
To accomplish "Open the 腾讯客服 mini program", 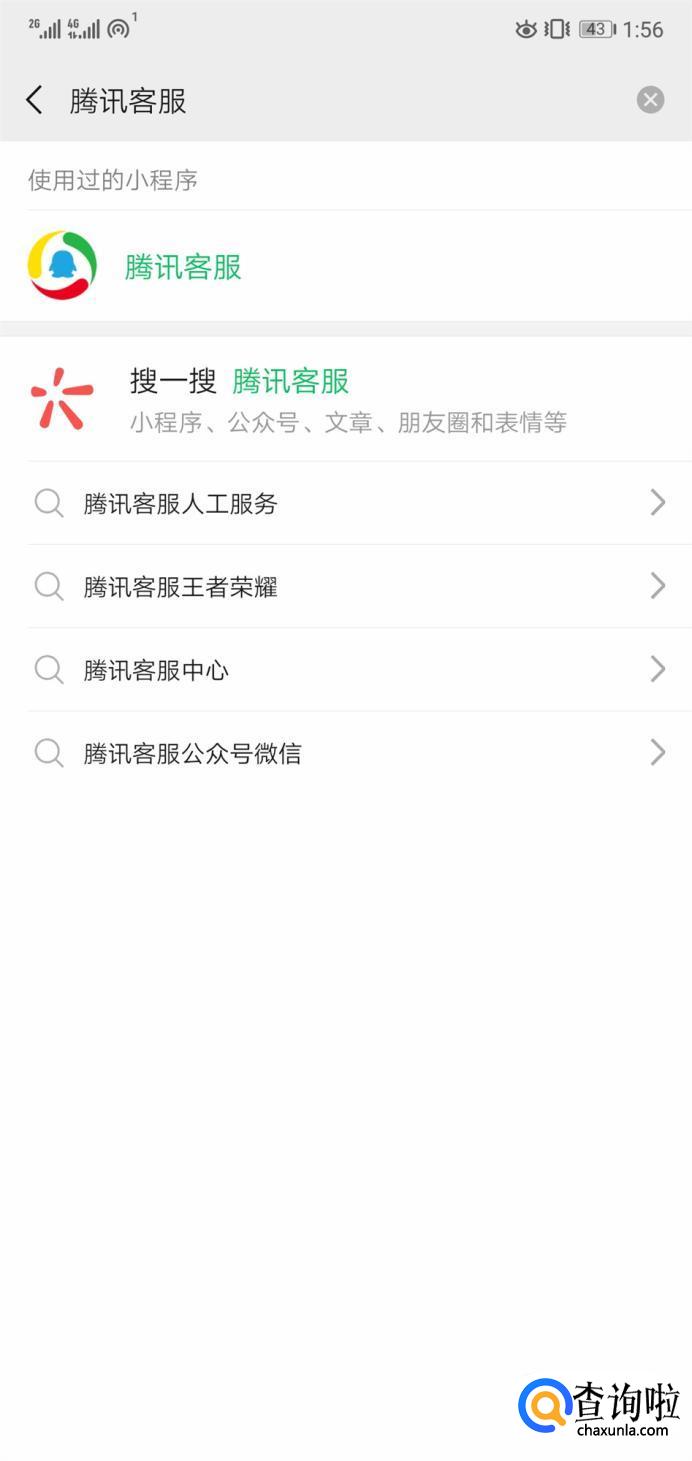I will point(183,267).
